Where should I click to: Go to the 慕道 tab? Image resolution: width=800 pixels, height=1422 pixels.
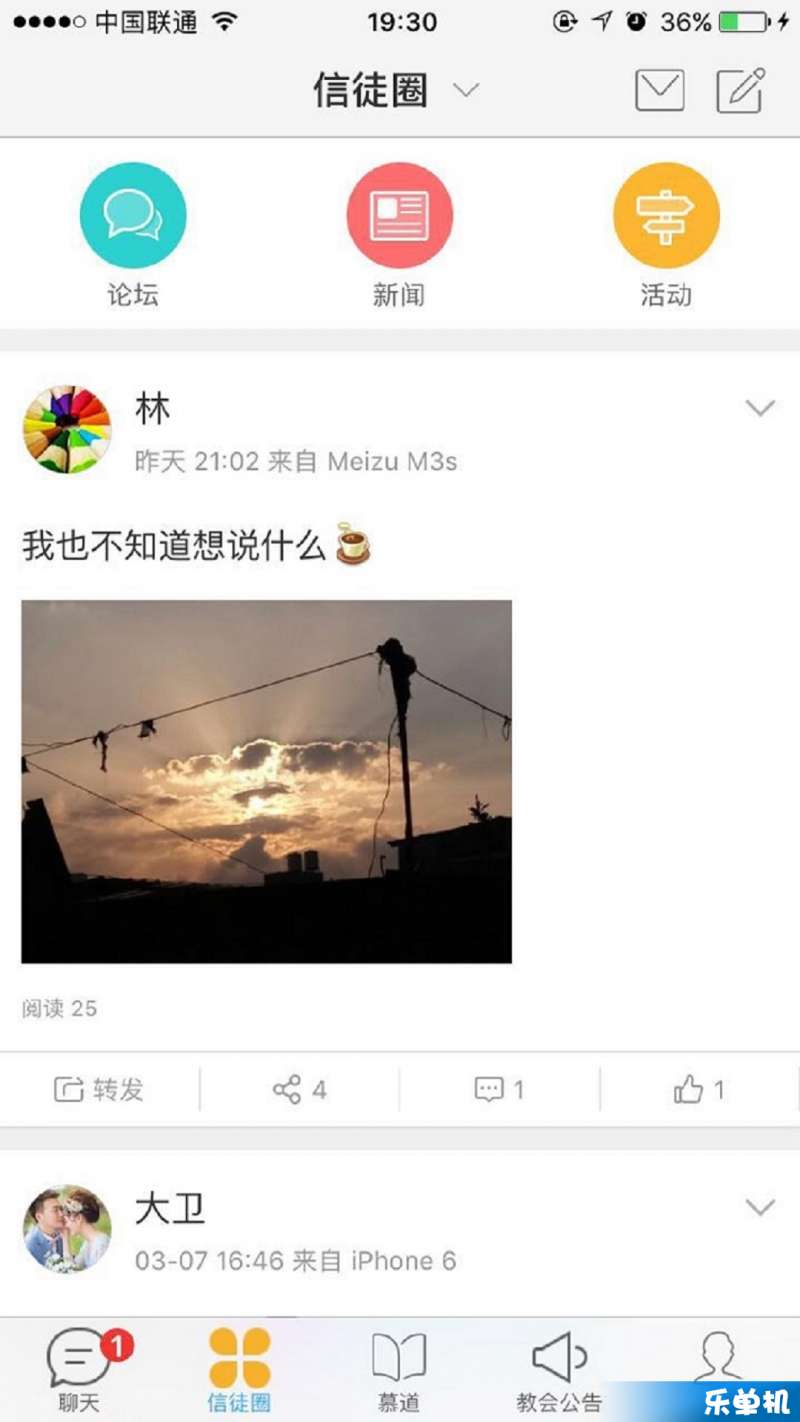tap(399, 1370)
